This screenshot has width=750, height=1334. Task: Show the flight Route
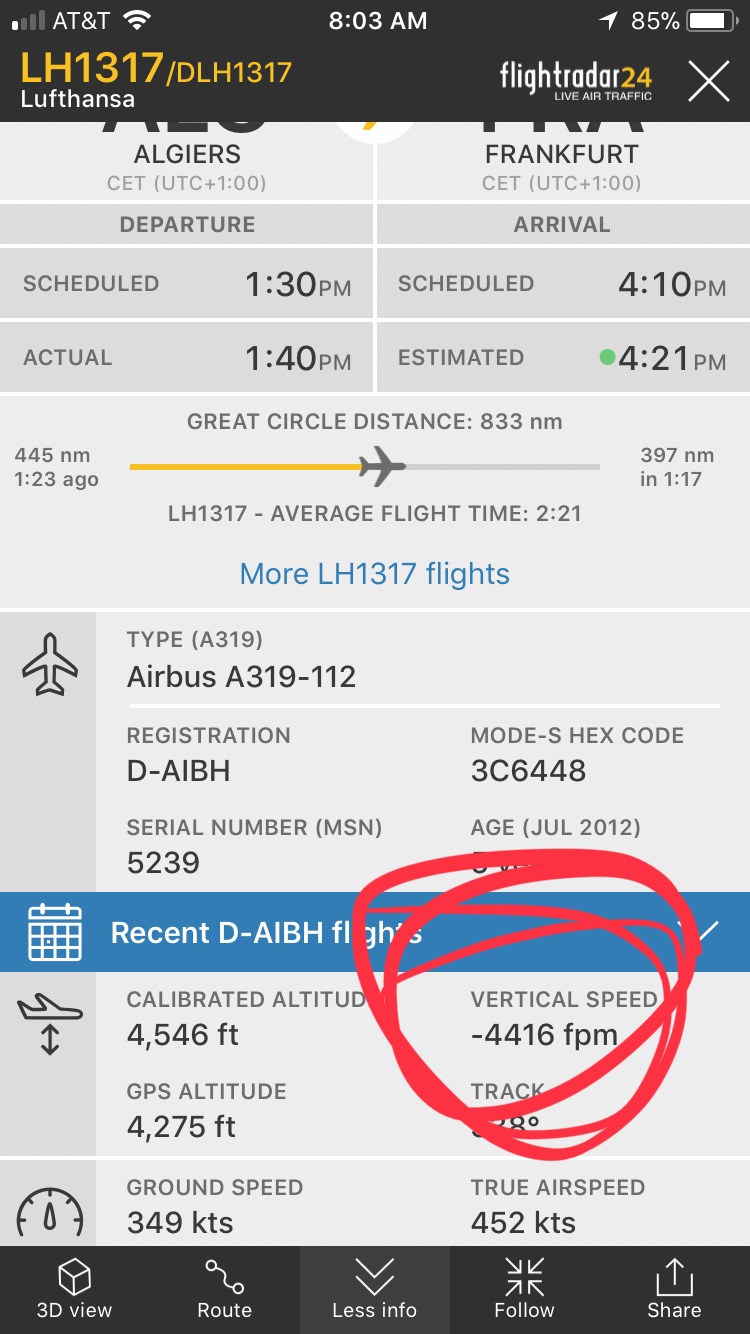[x=224, y=1289]
